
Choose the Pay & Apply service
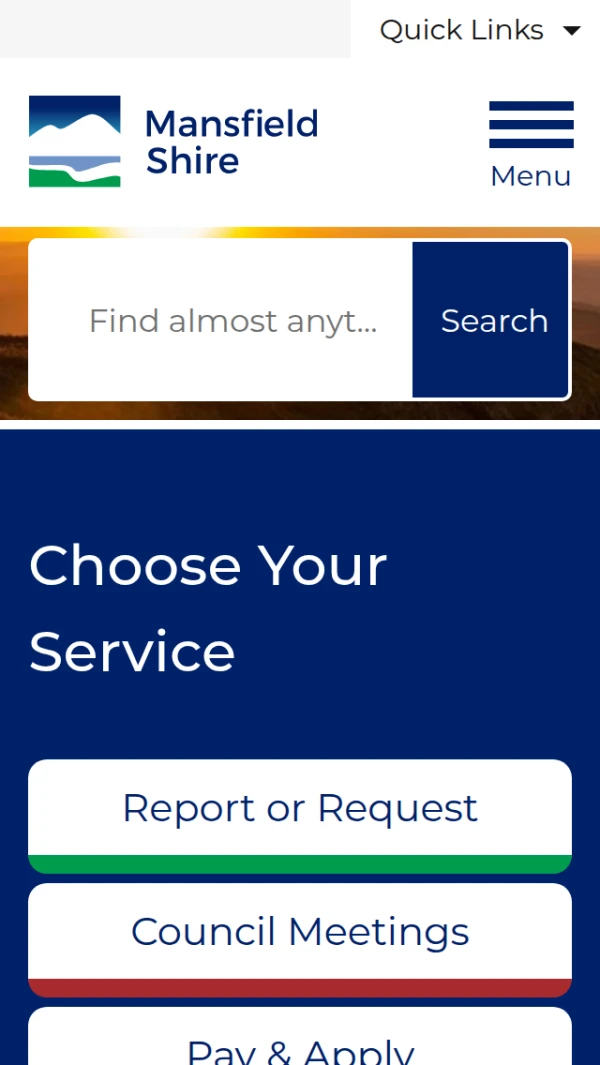(300, 1045)
